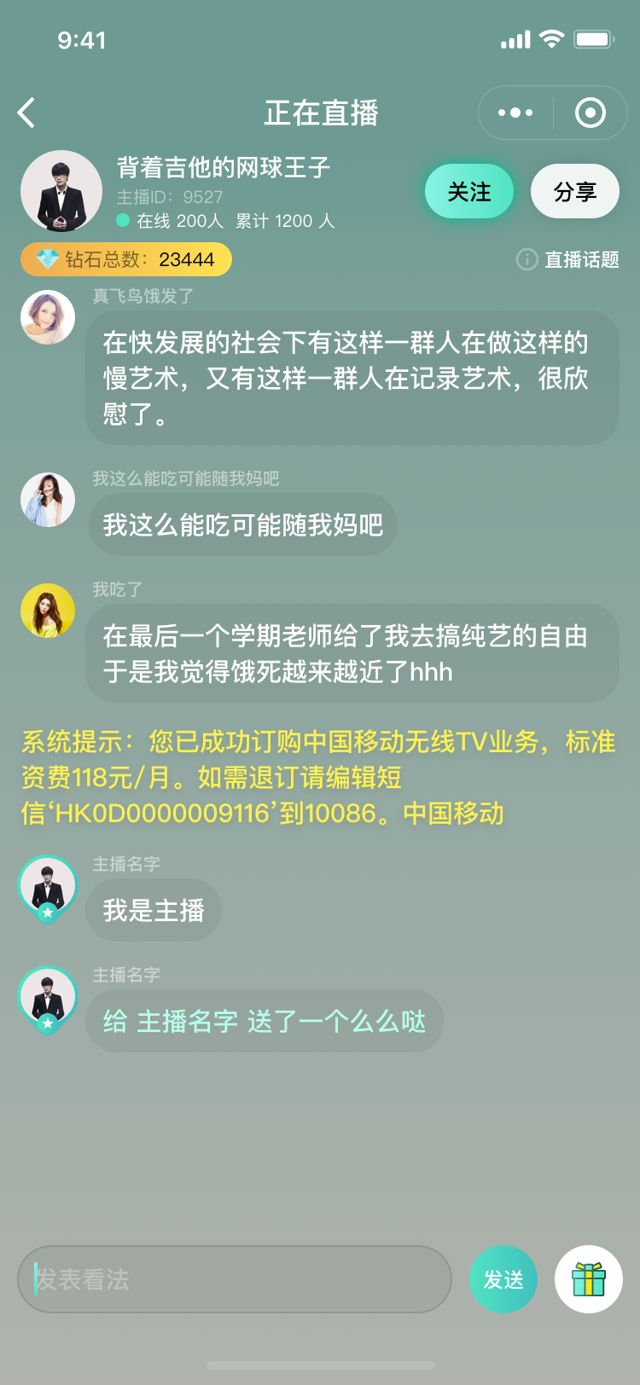Close the mini program with the circle icon
This screenshot has width=640, height=1385.
(x=590, y=113)
